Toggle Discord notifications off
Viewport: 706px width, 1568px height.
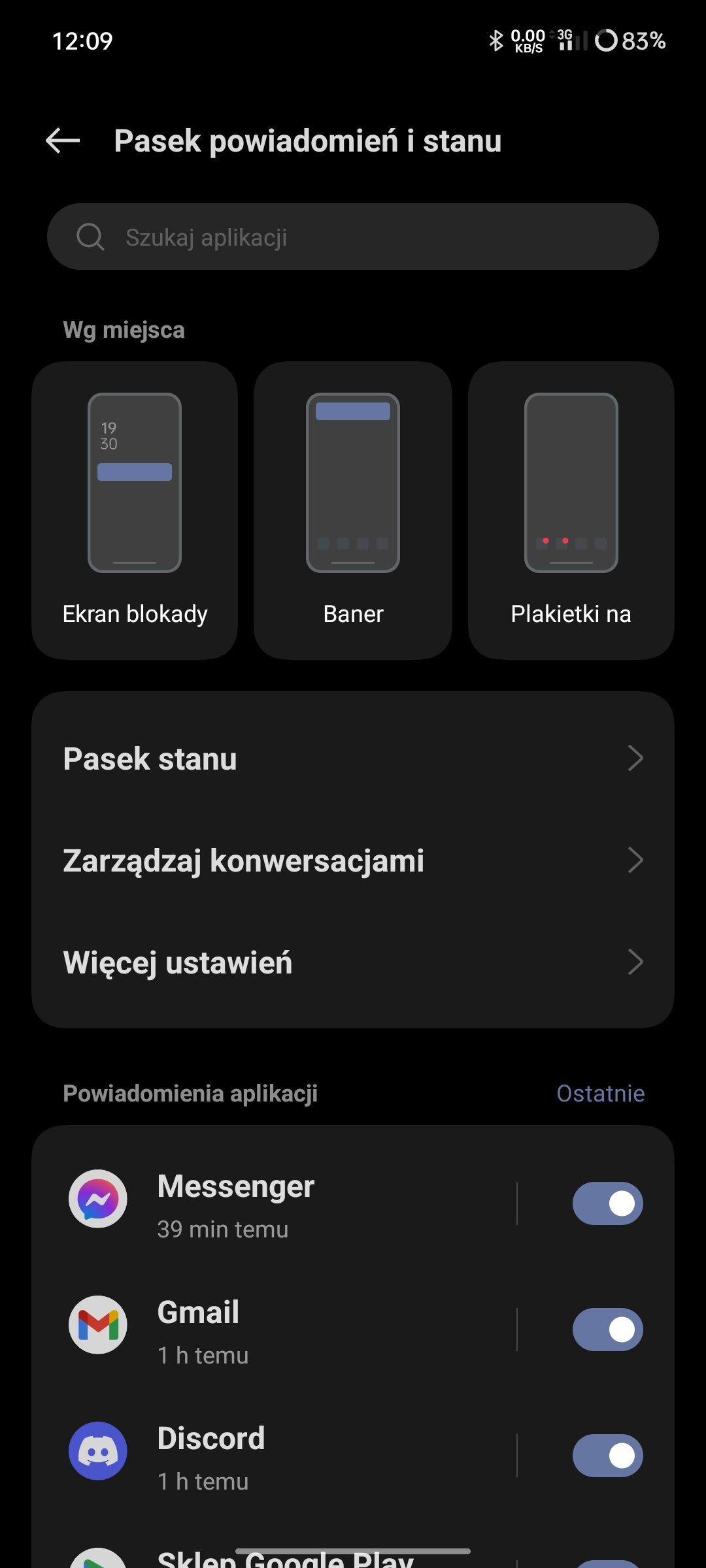[608, 1456]
